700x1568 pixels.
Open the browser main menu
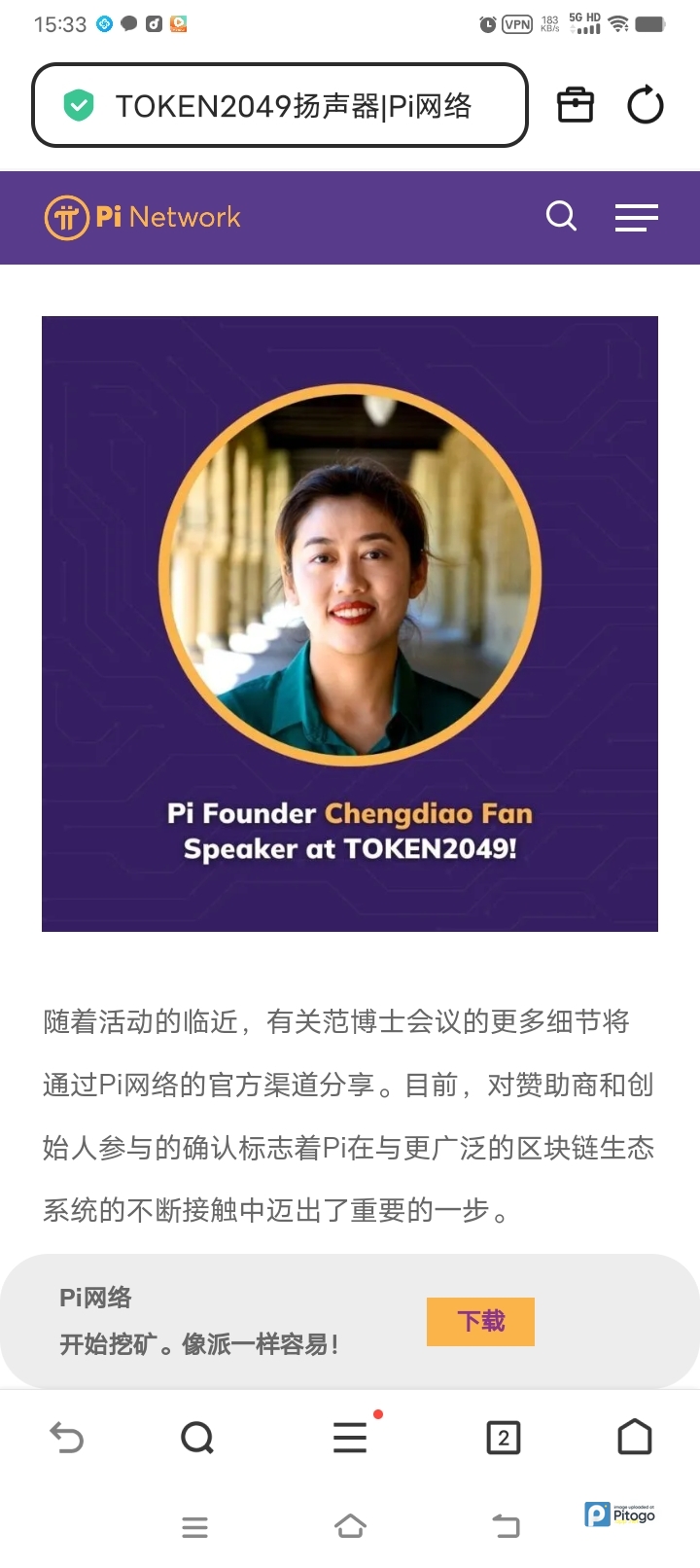pos(350,1437)
